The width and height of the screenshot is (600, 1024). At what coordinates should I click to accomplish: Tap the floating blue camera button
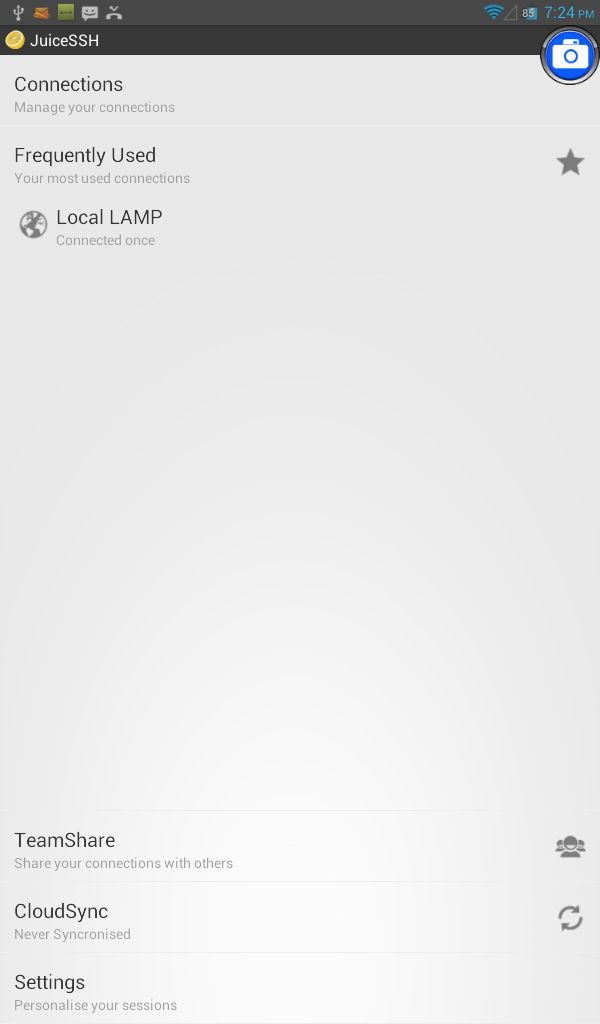coord(570,56)
